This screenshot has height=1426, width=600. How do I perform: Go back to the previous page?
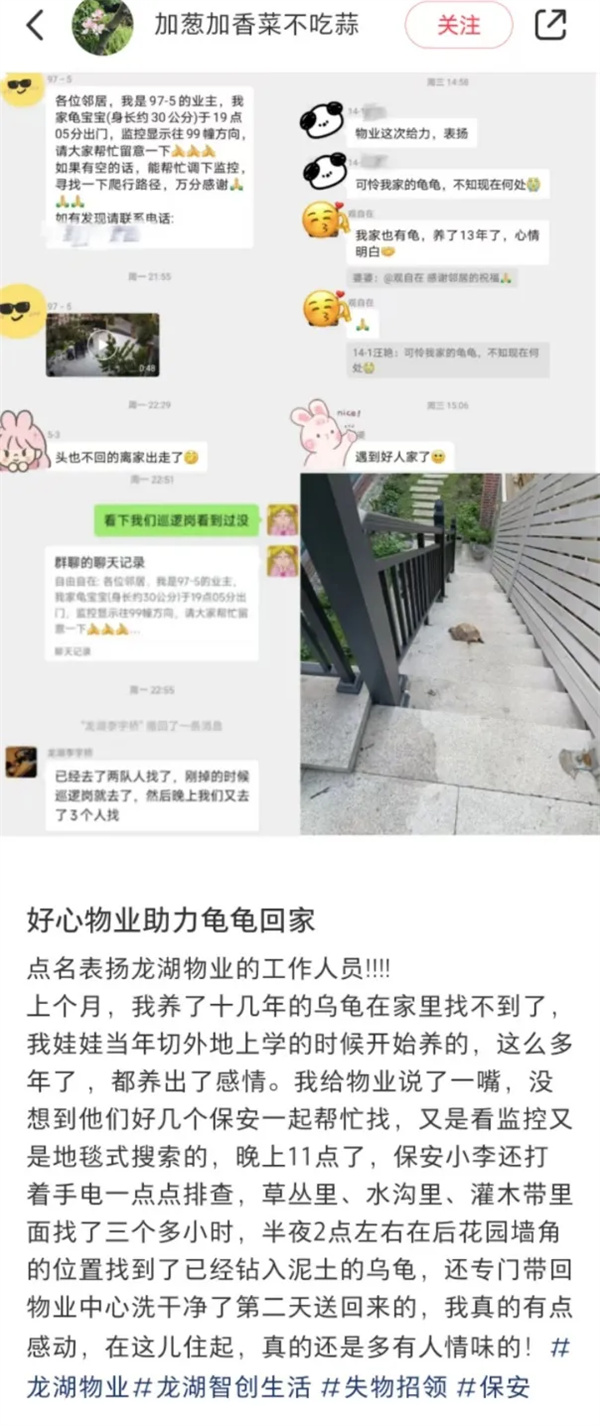(x=35, y=27)
